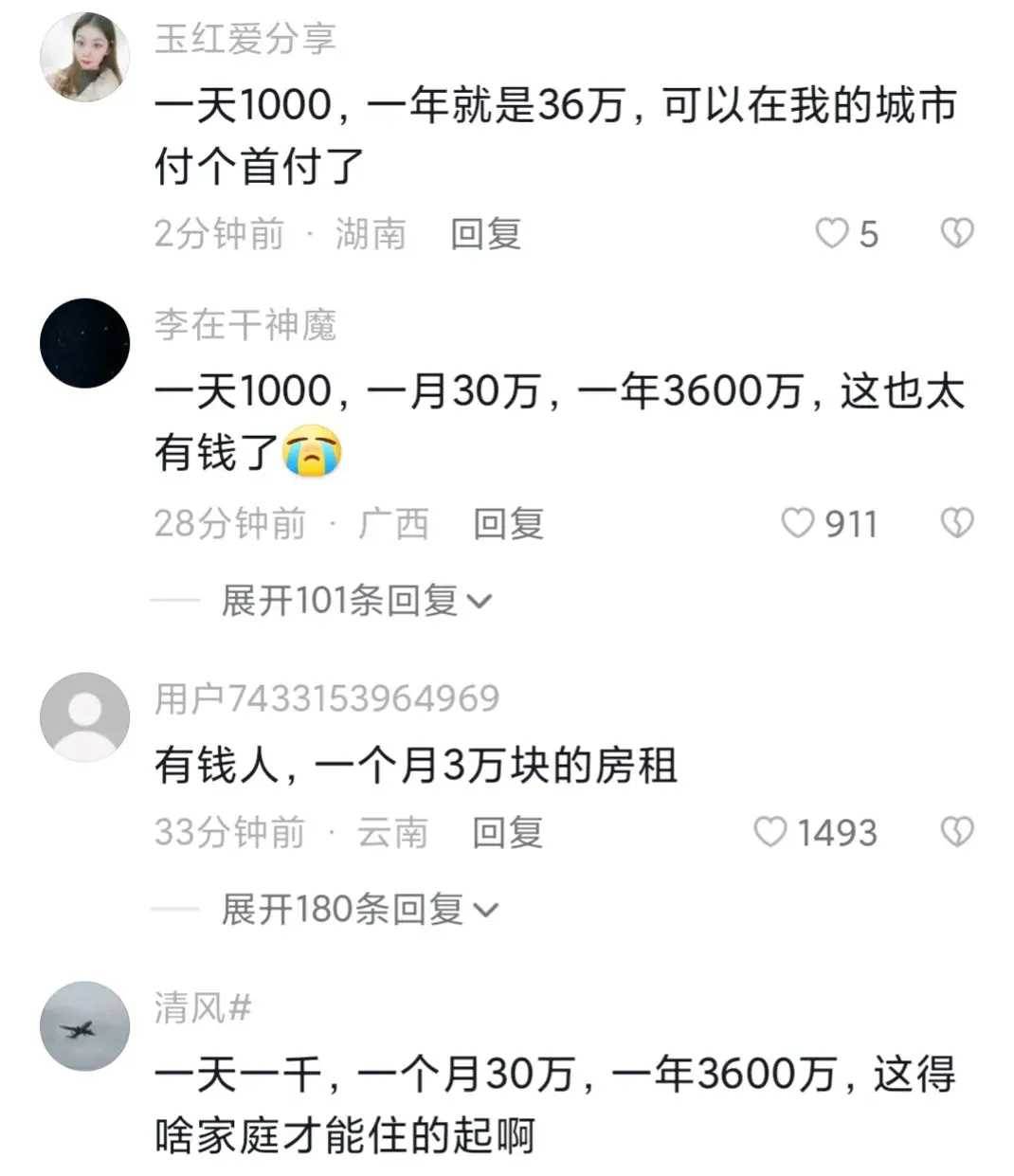Open 用户7433153964969's profile avatar

(85, 716)
